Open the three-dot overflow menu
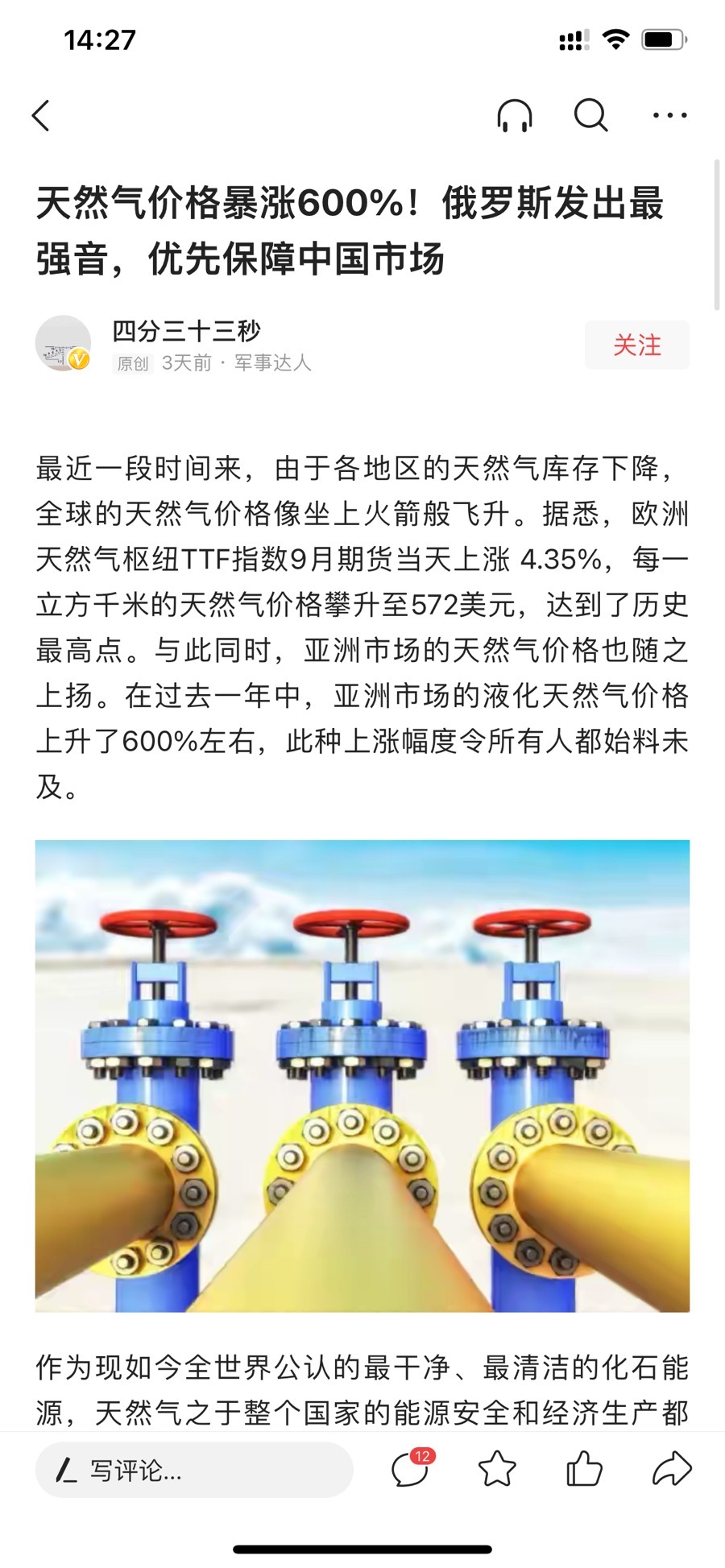This screenshot has width=725, height=1568. click(x=669, y=115)
